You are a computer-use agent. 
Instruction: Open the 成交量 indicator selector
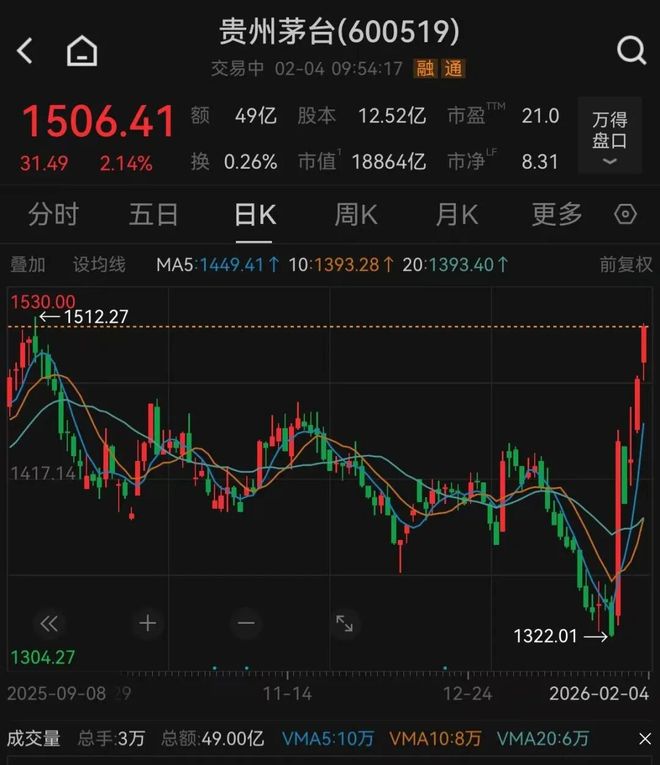(34, 739)
